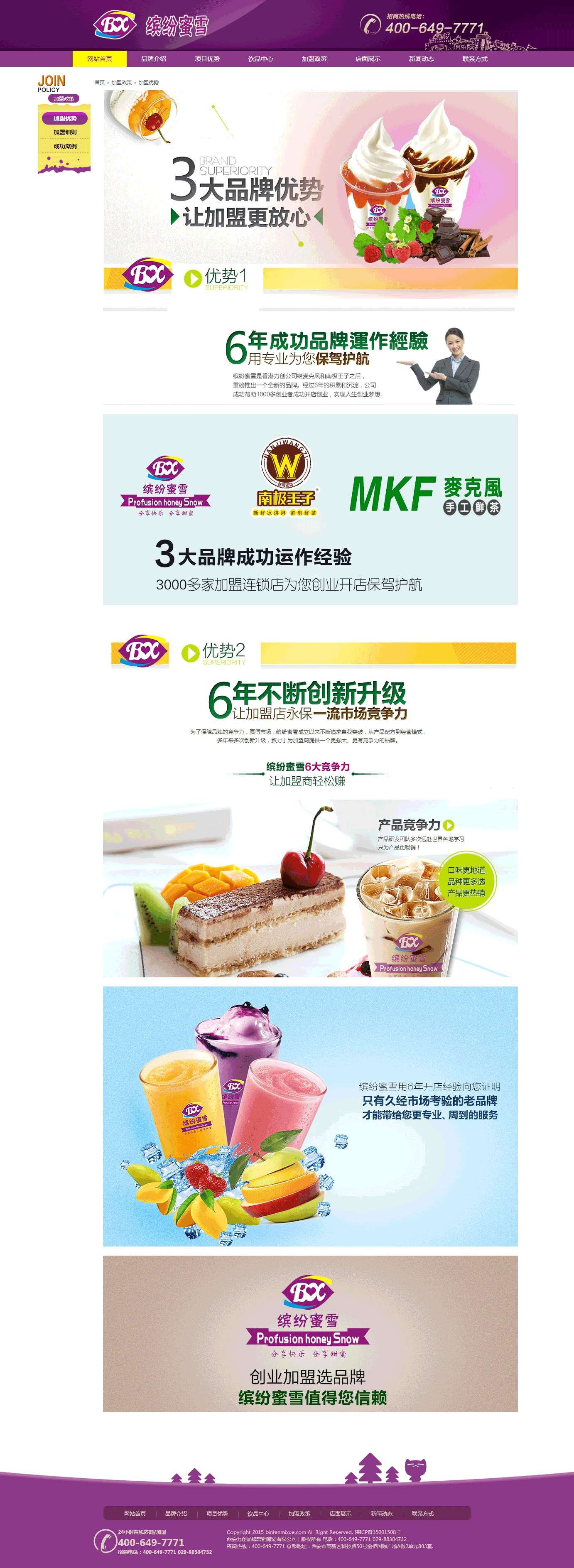Open 网站首页 in the top navigation bar

[x=99, y=59]
